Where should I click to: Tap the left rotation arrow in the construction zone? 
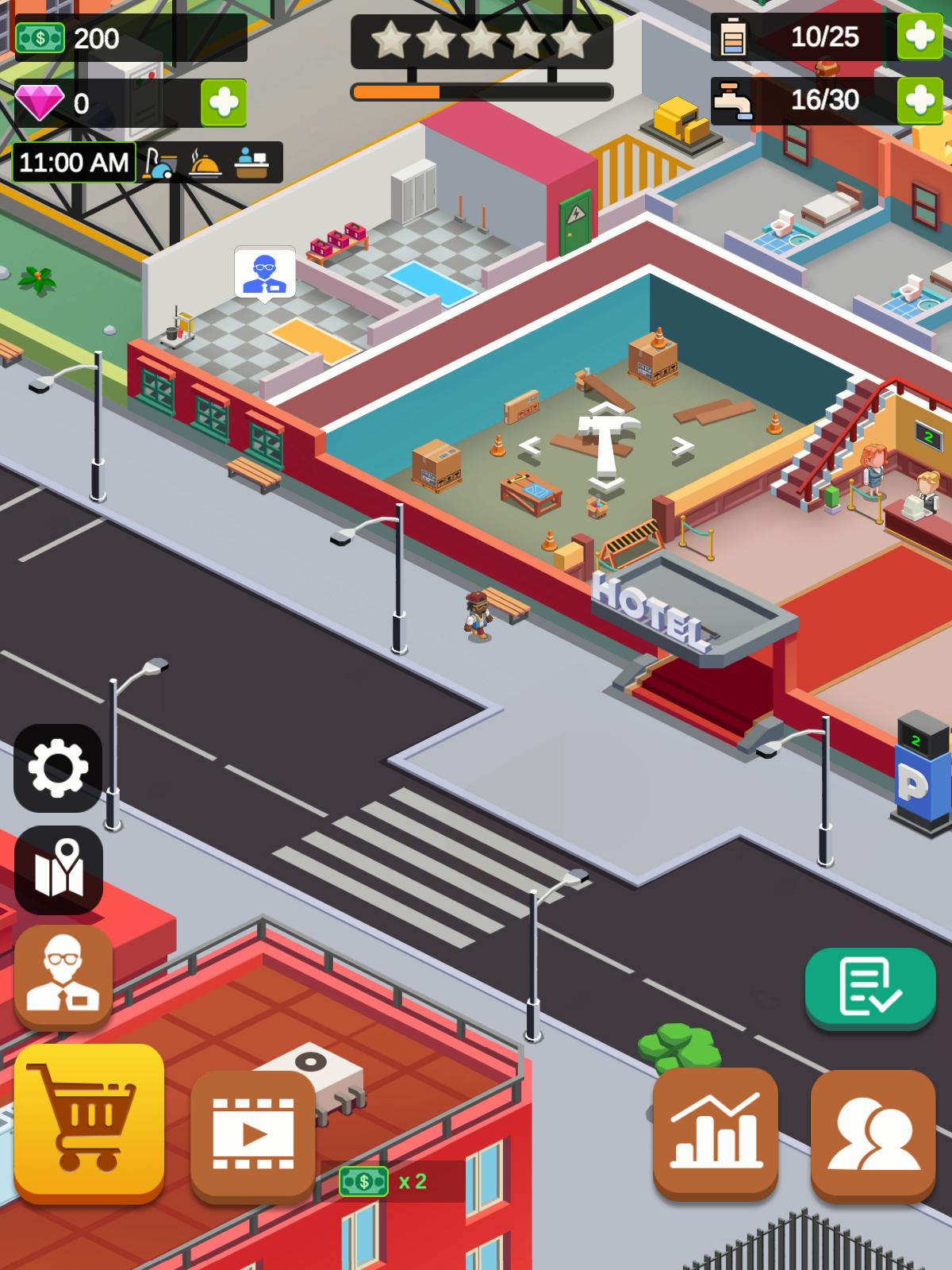point(530,446)
